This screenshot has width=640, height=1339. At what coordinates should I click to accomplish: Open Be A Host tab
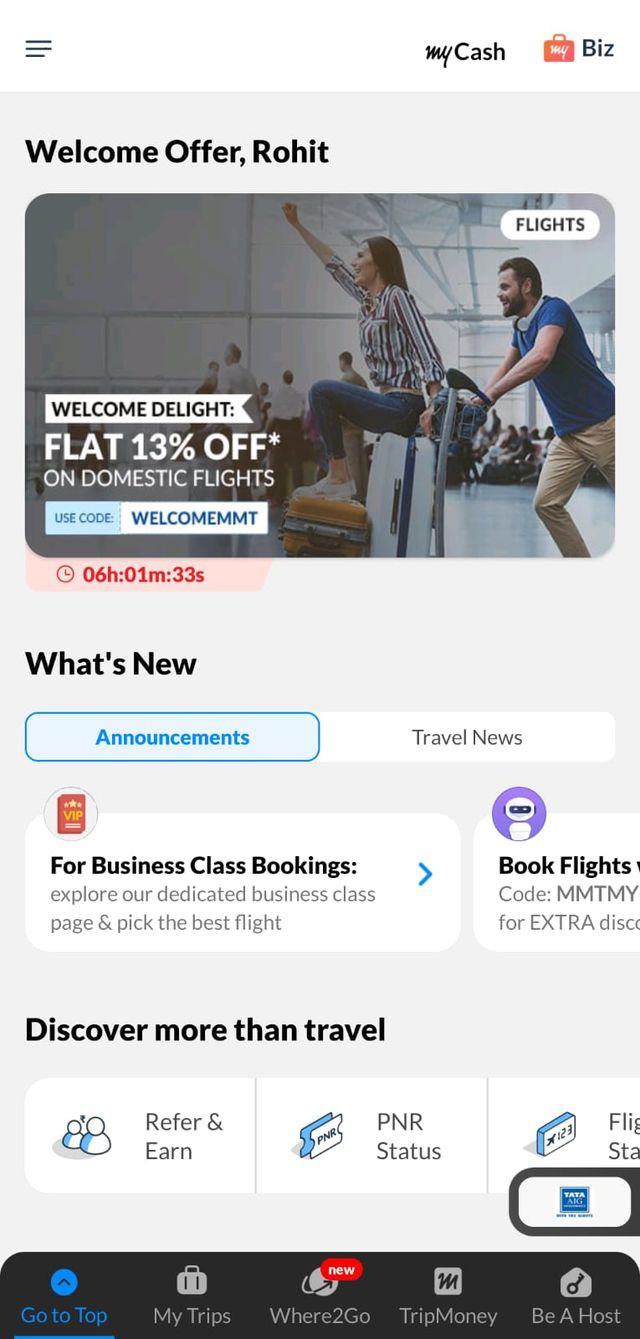pyautogui.click(x=576, y=1297)
